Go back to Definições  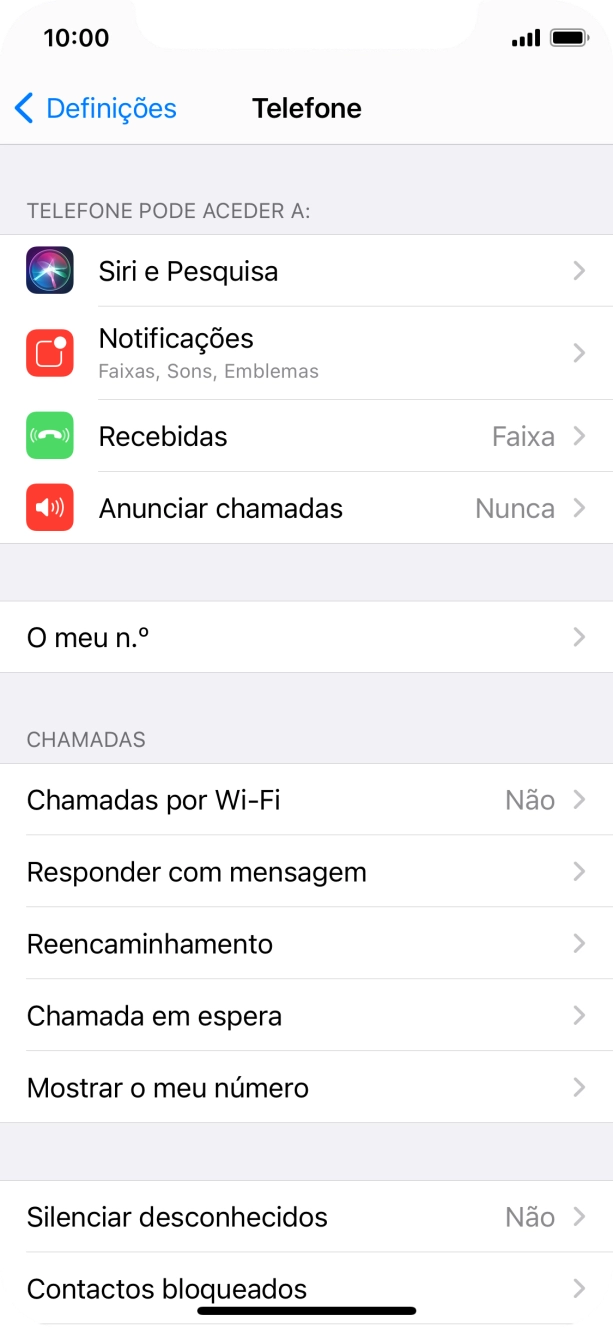tap(96, 108)
